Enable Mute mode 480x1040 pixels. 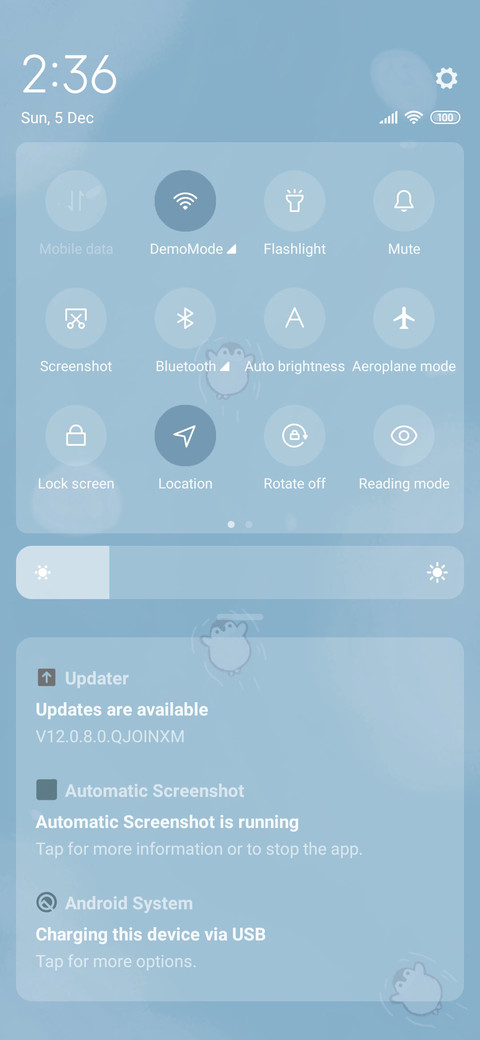(404, 201)
